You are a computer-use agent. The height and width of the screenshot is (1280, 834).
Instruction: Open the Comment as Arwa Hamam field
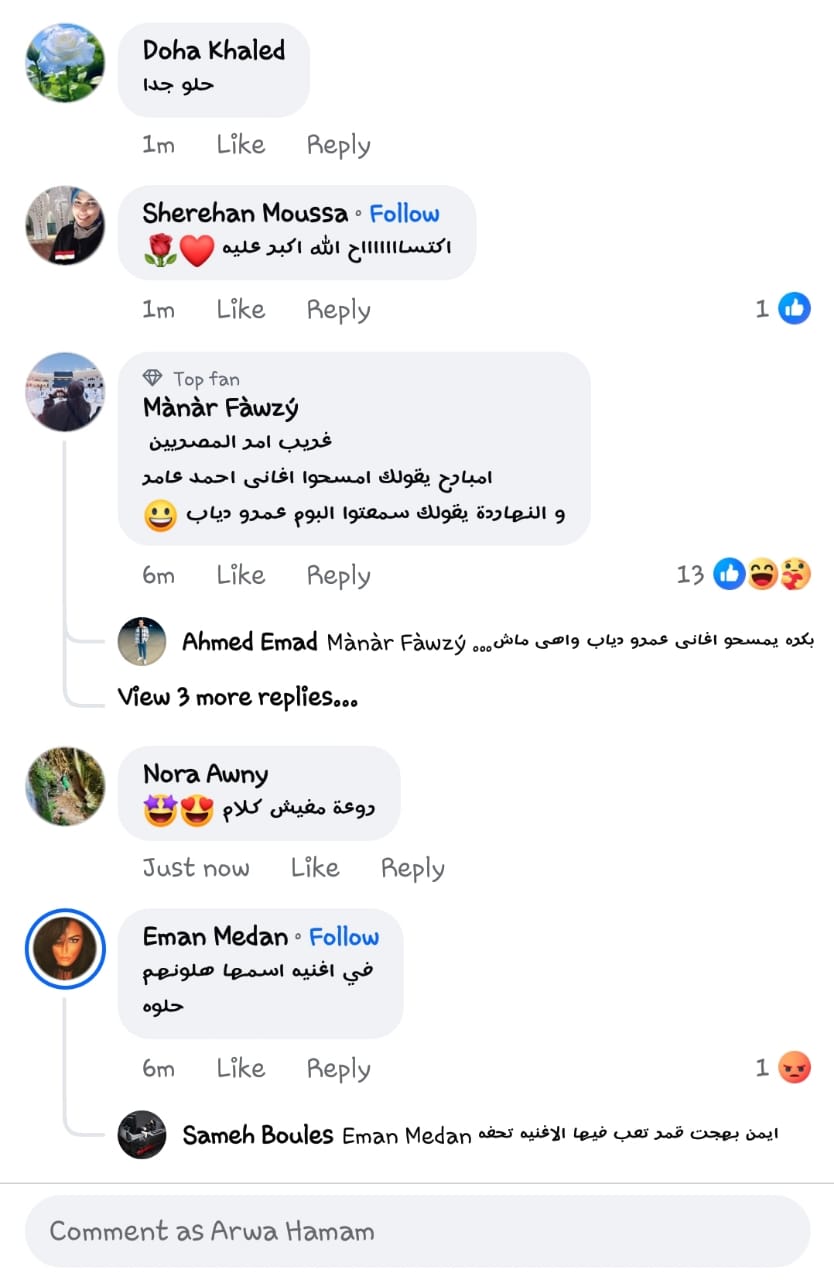tap(417, 1231)
